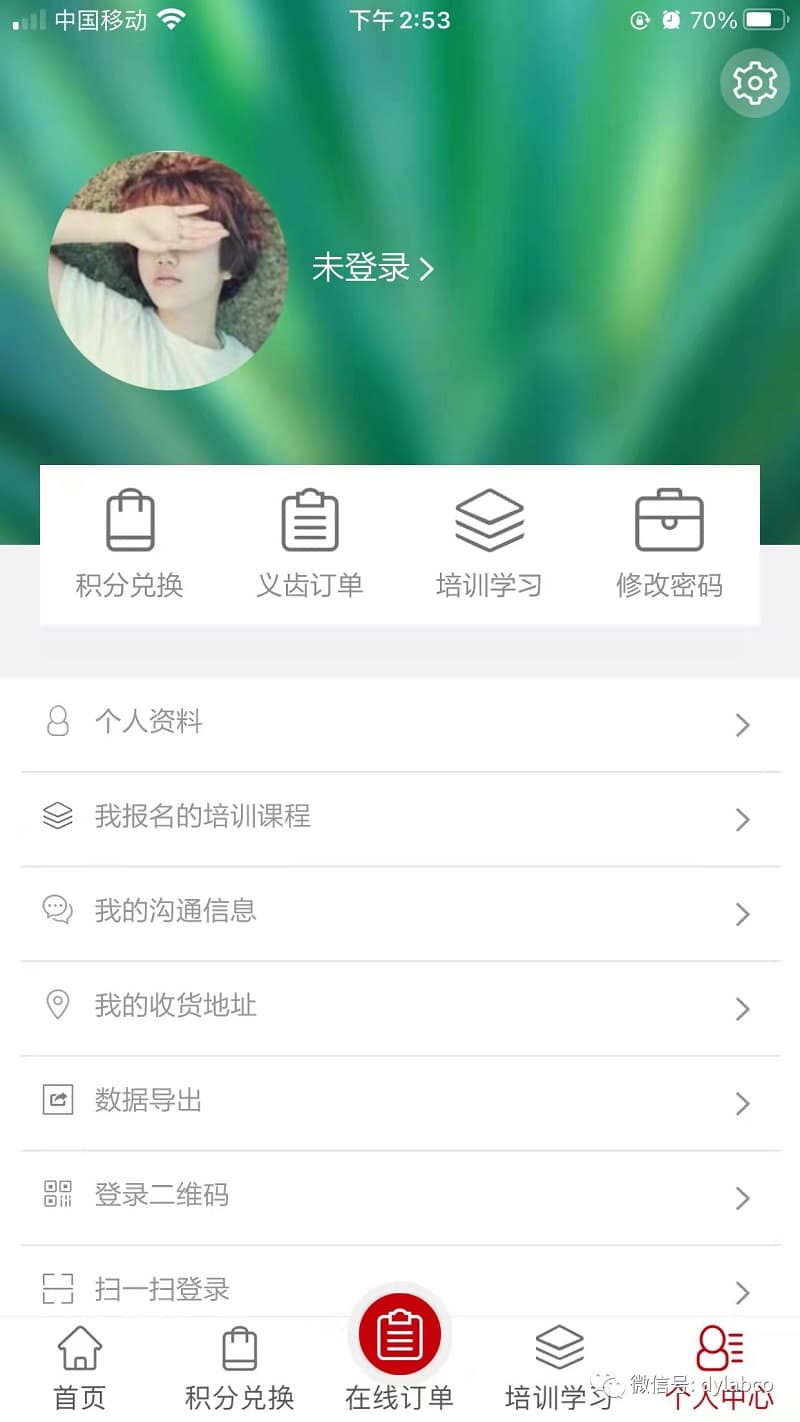Go to 培训学习 tab in bottom bar
The width and height of the screenshot is (800, 1422).
coord(559,1367)
